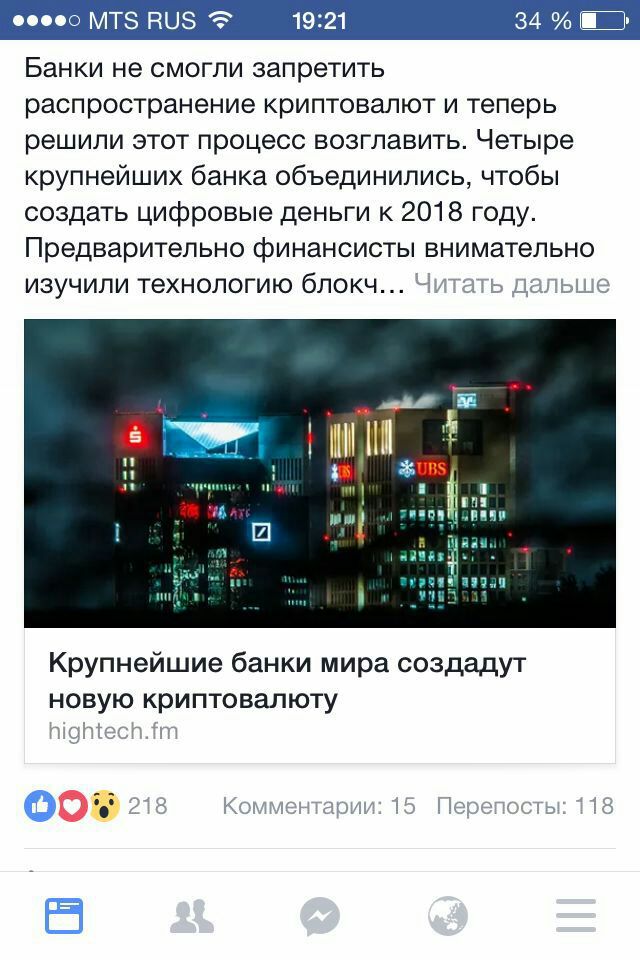Open the Messenger tab

tap(320, 915)
